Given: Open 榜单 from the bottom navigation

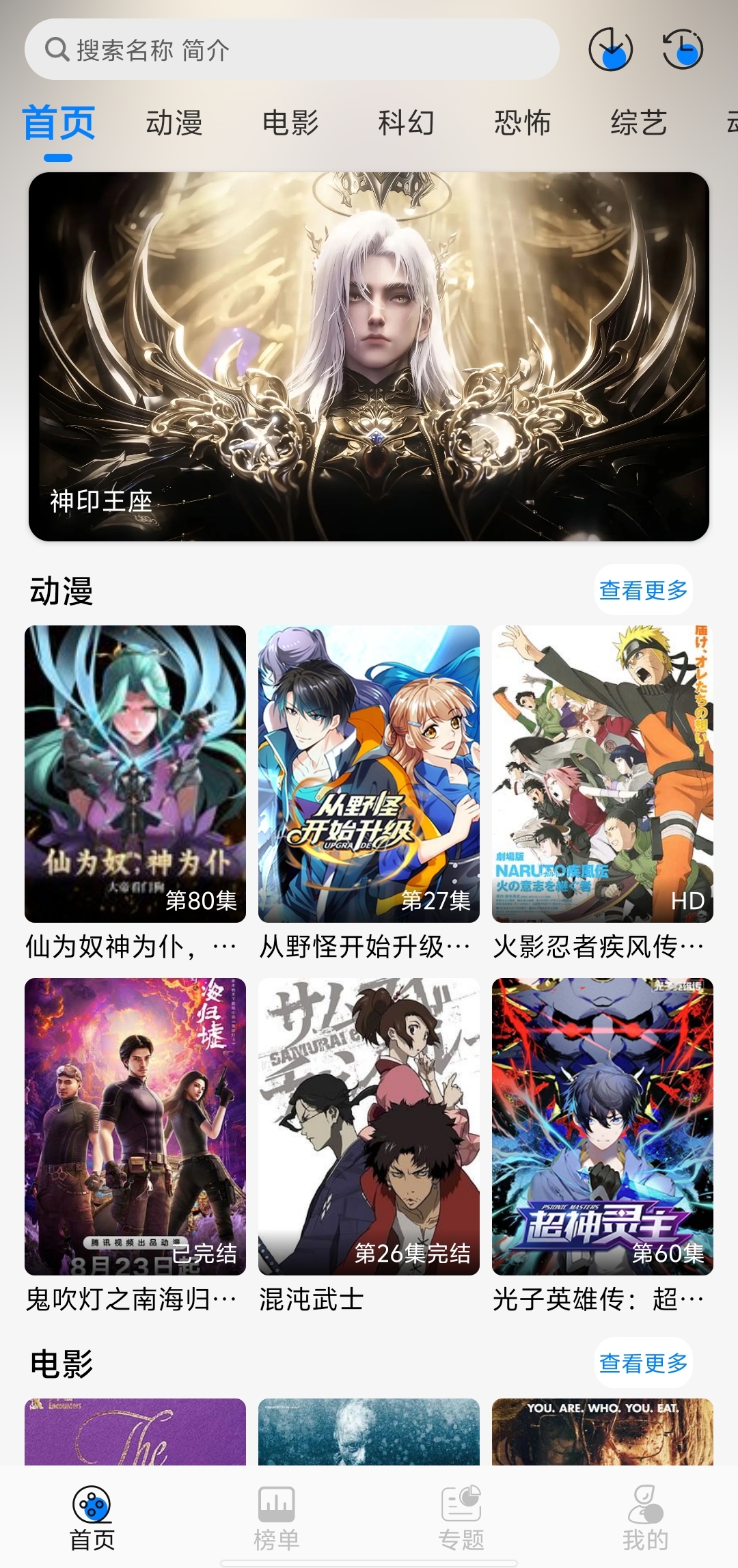Looking at the screenshot, I should [277, 1502].
